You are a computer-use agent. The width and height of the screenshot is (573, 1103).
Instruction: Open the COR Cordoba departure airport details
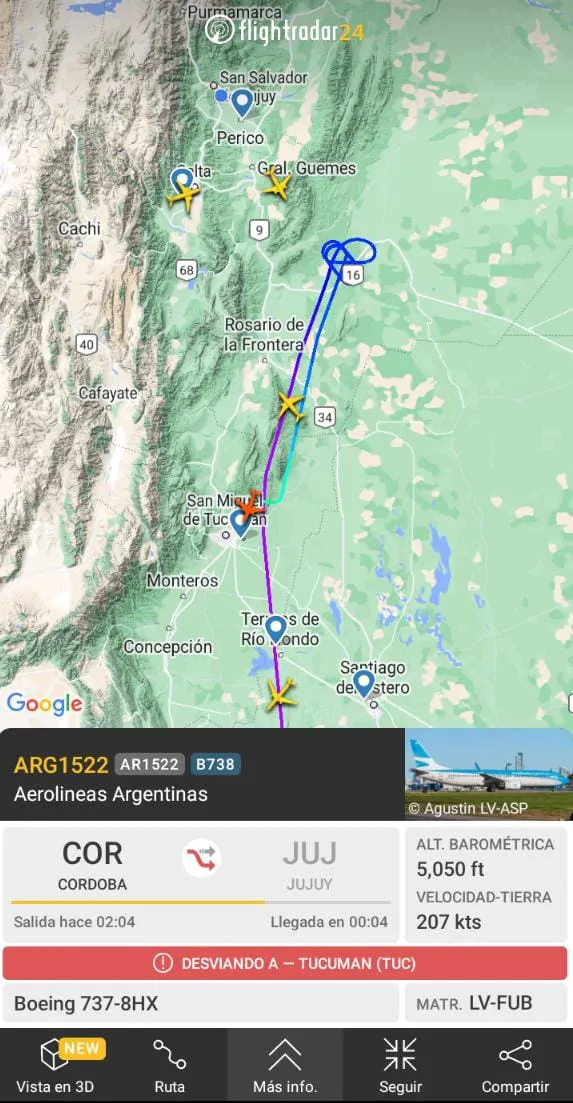pos(93,865)
